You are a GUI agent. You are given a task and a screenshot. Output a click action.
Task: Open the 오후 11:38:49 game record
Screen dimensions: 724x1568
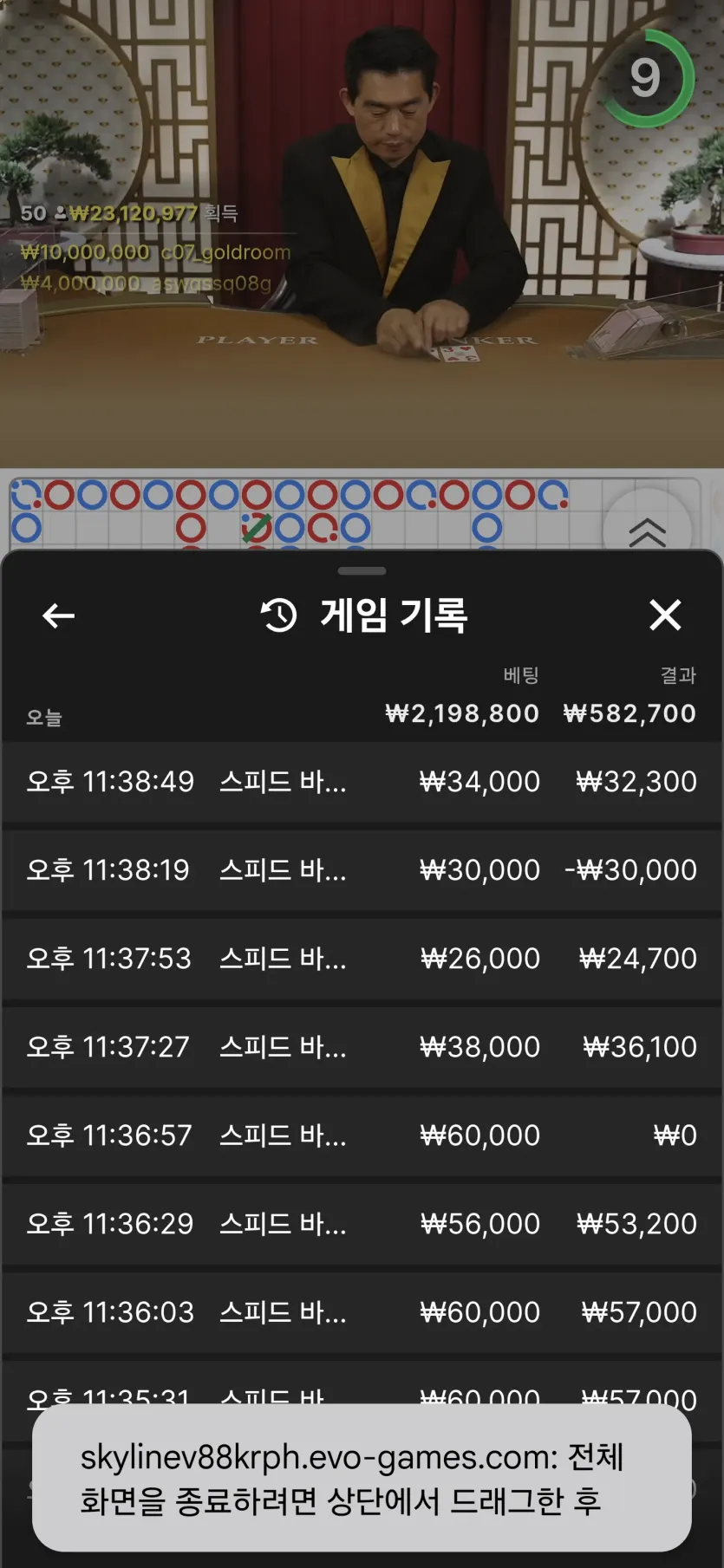pyautogui.click(x=362, y=782)
